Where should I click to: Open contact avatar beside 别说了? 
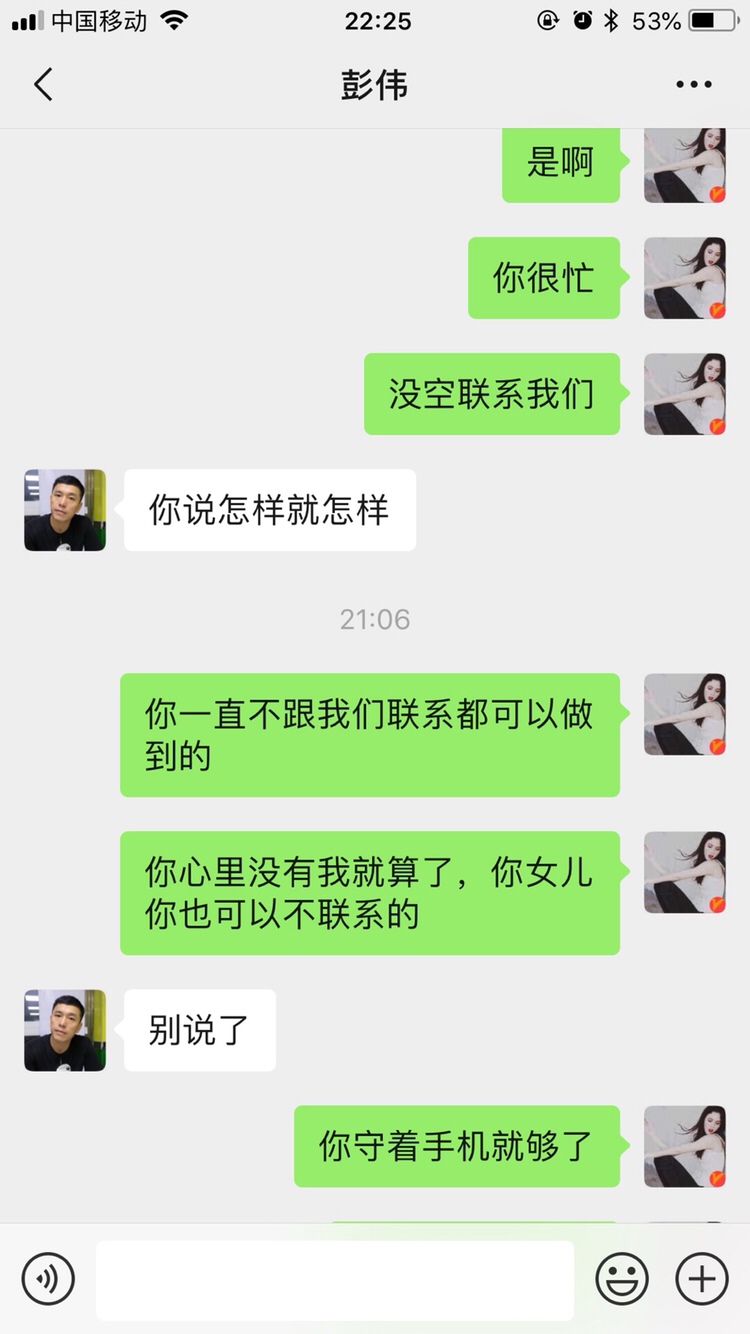[65, 1030]
